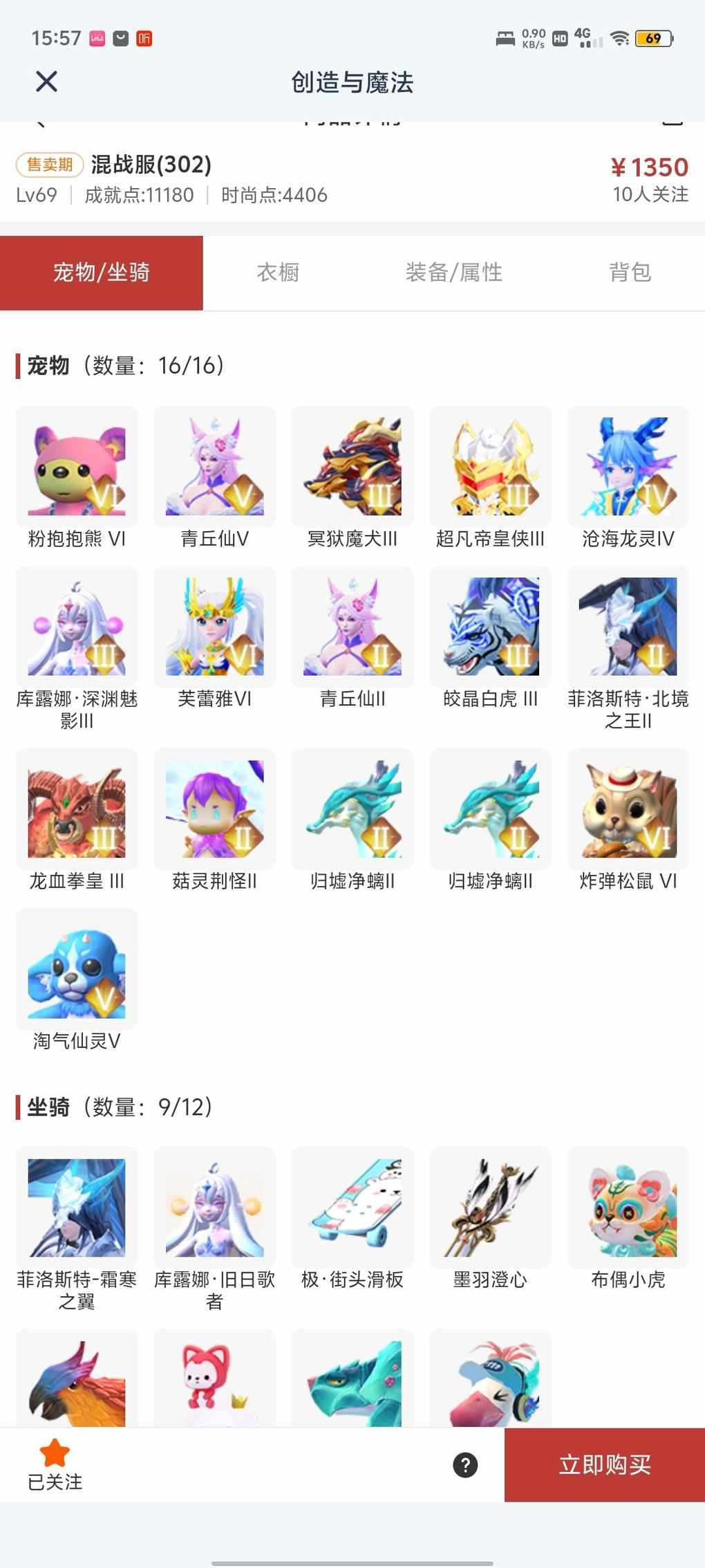This screenshot has height=1568, width=705.
Task: Open the 青丘仙V pet tile
Action: coord(214,467)
